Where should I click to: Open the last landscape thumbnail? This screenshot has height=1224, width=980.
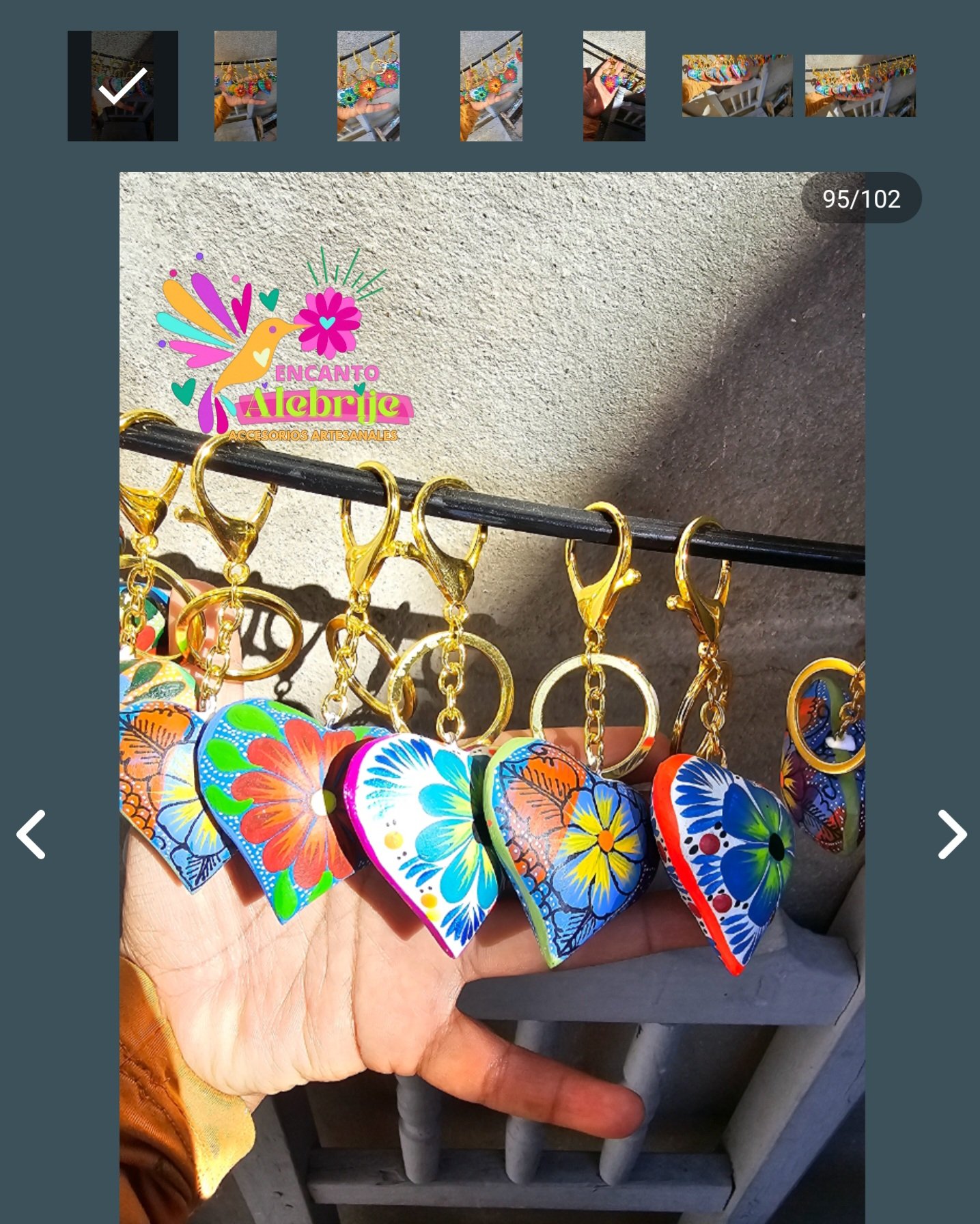click(x=860, y=86)
